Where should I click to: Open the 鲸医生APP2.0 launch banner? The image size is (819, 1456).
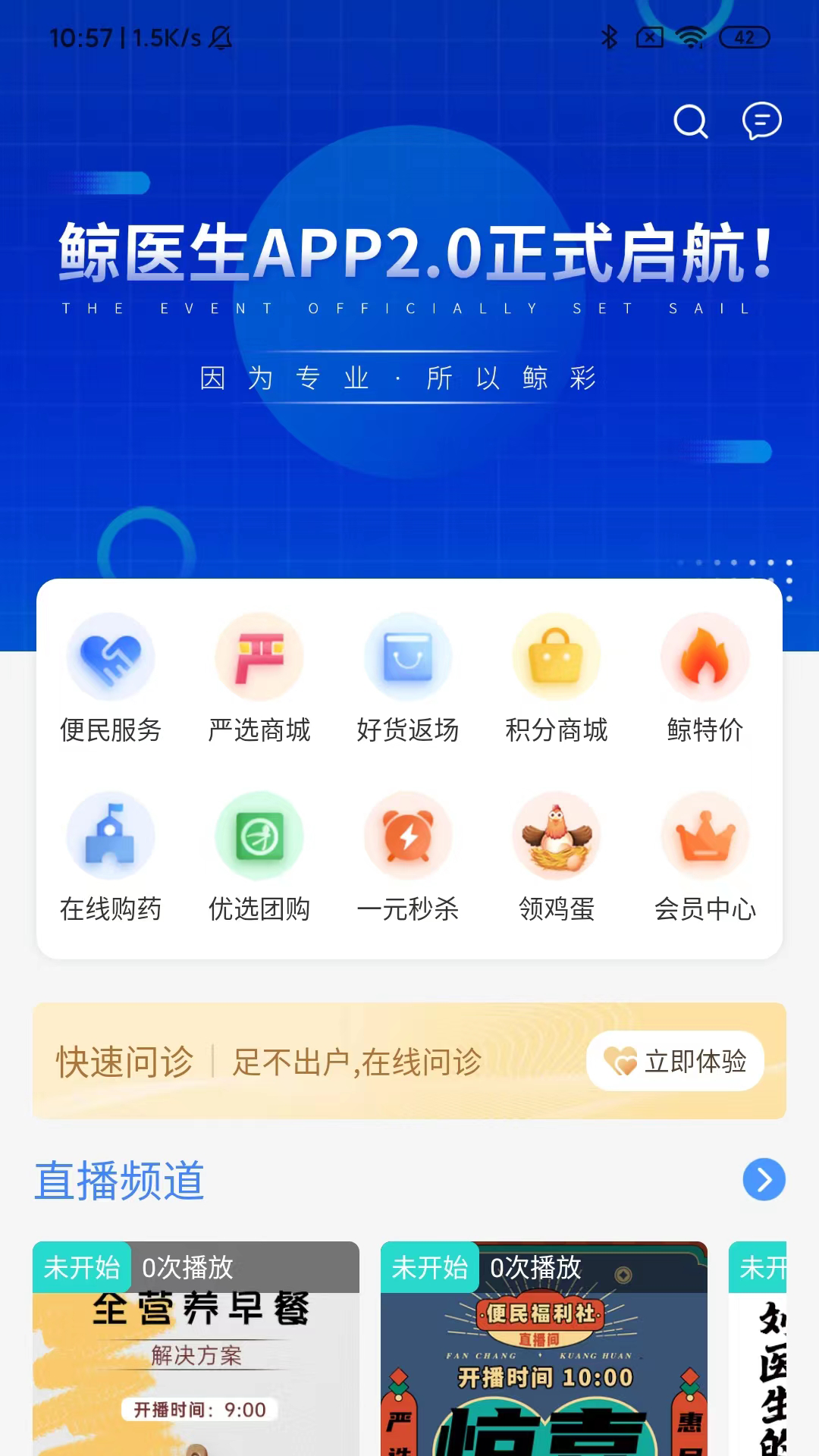coord(409,303)
